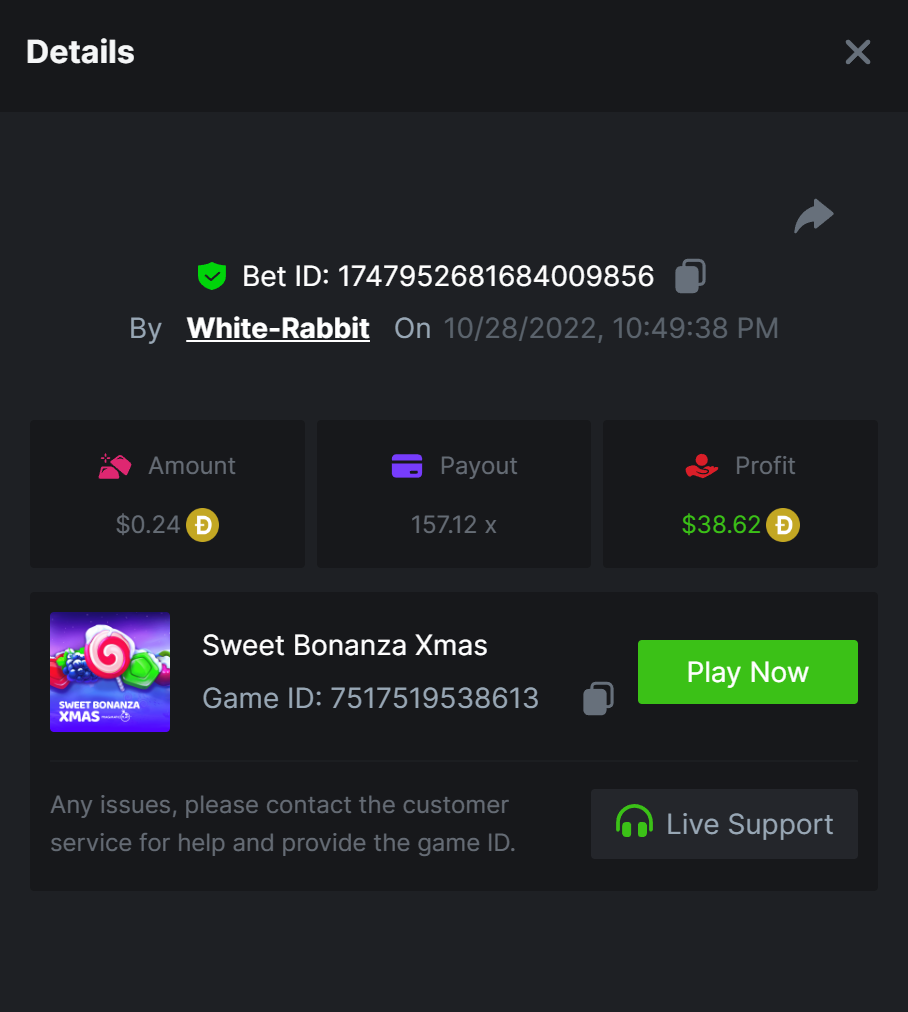908x1012 pixels.
Task: Close the Details dialog
Action: tap(857, 52)
